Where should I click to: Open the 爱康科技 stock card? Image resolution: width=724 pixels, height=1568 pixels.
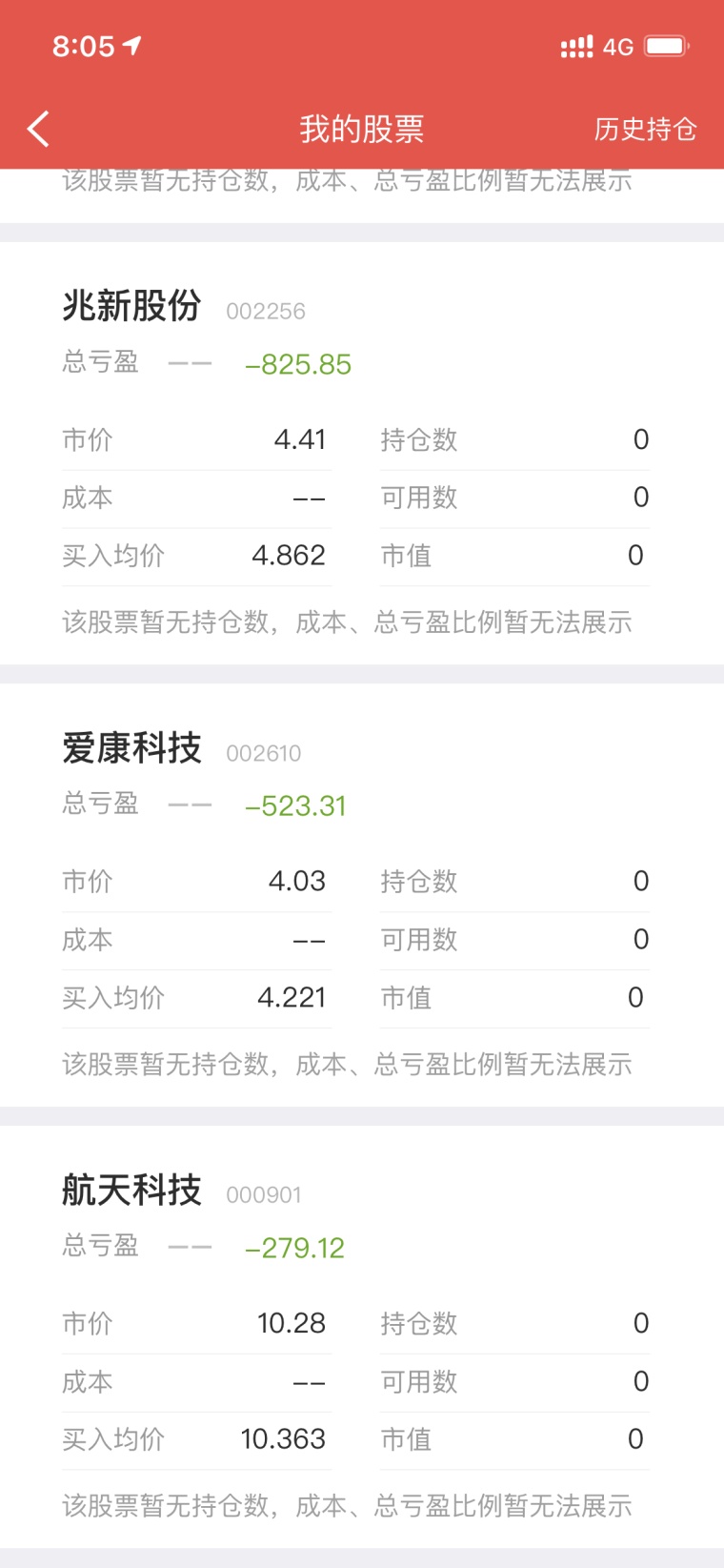(362, 895)
